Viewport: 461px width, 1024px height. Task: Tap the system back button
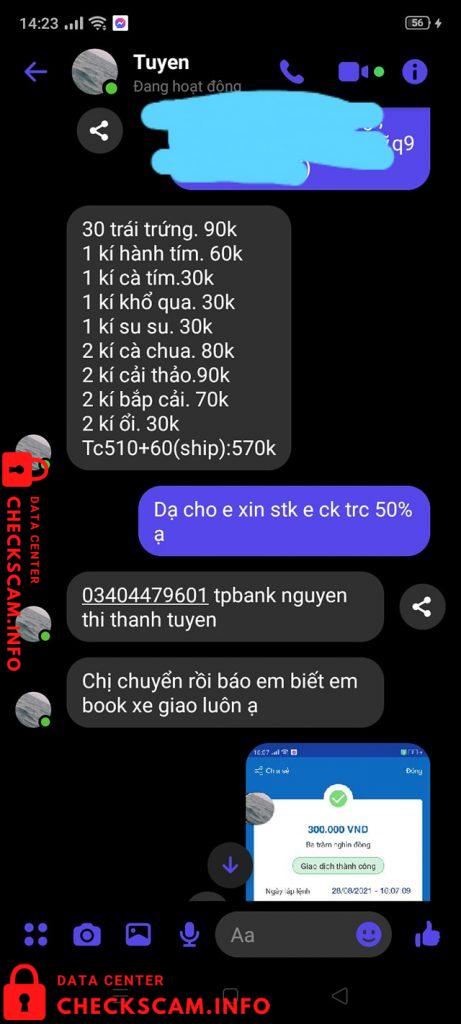click(339, 995)
